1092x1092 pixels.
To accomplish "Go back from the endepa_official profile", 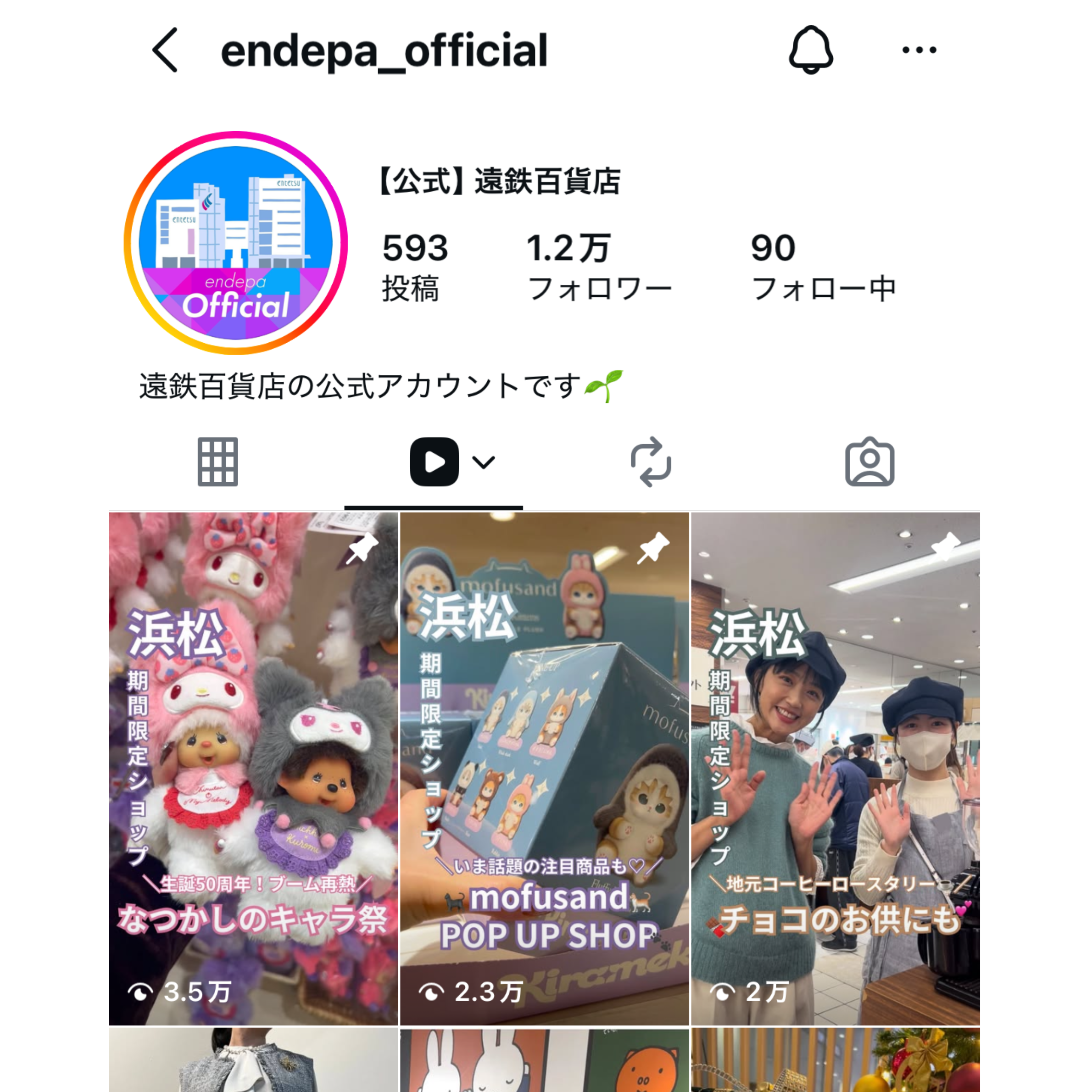I will click(x=165, y=50).
